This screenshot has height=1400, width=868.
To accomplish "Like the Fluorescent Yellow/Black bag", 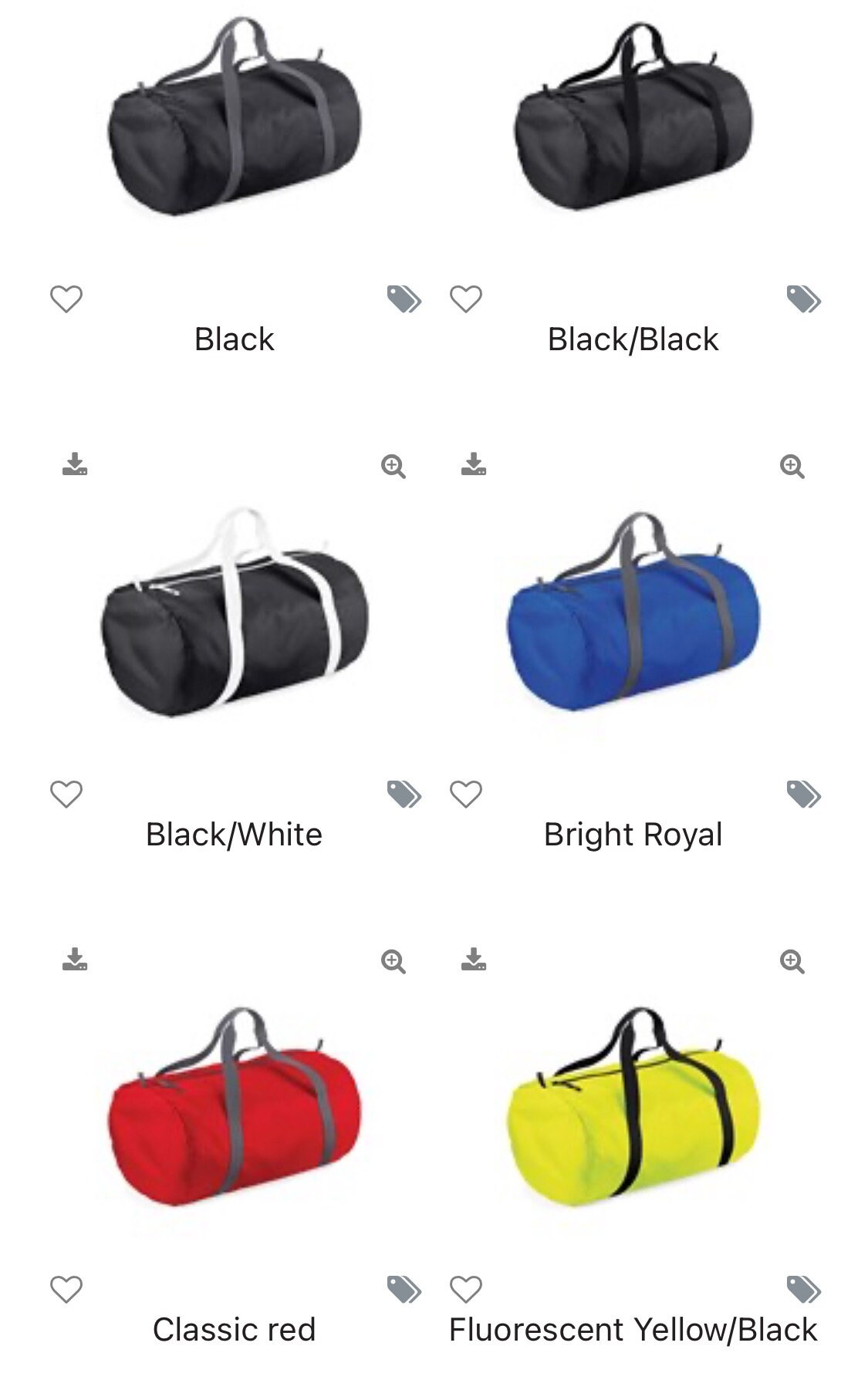I will click(x=466, y=1290).
